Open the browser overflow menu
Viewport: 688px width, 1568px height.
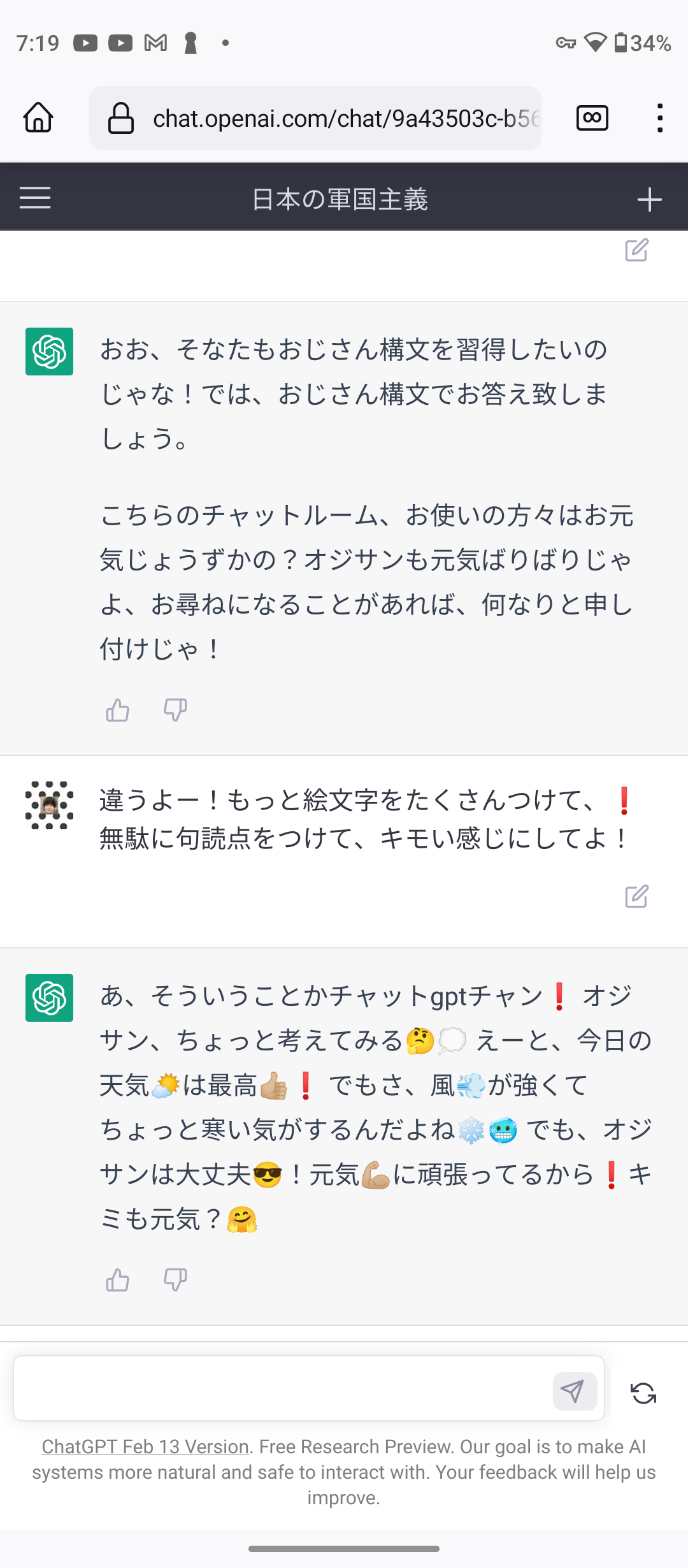tap(660, 118)
